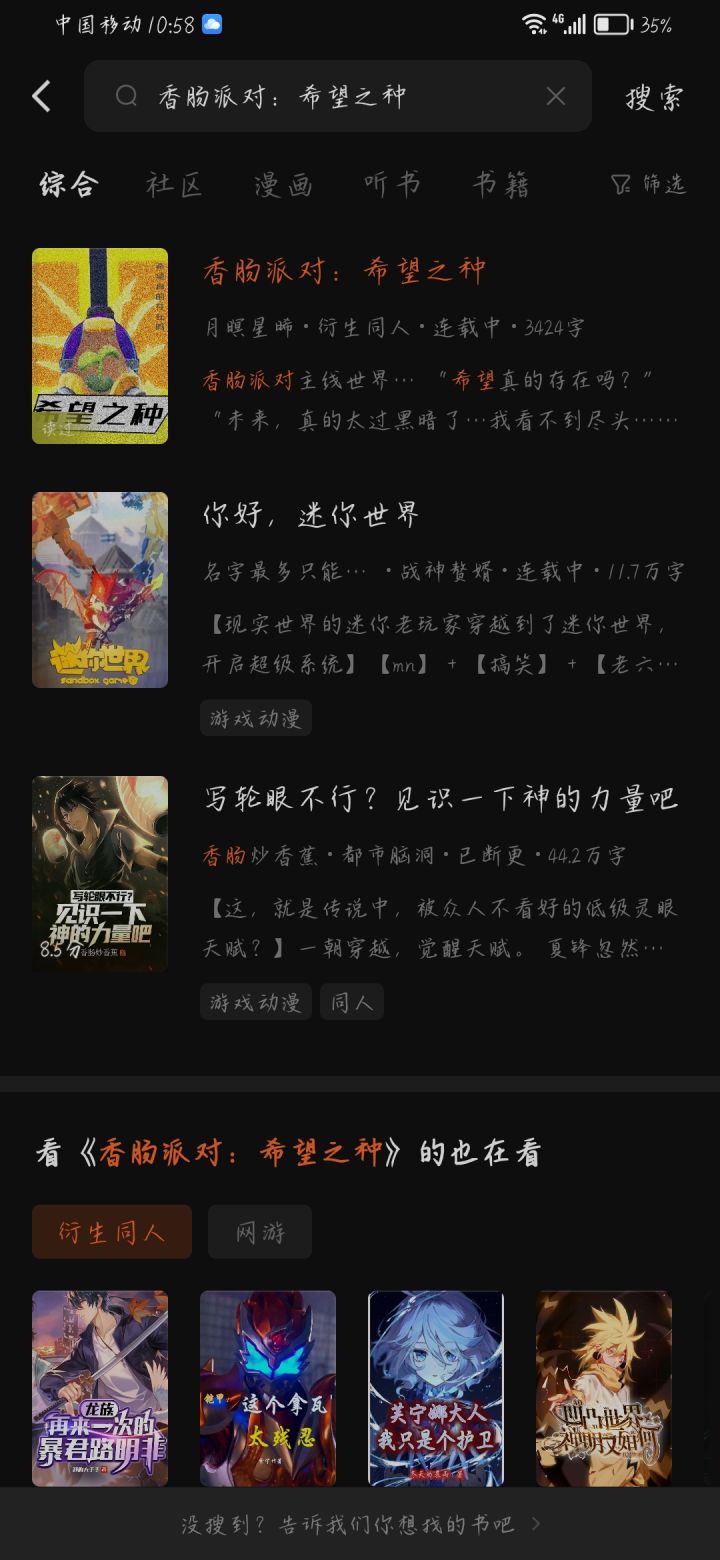Open the 游戏动漫 tag on the Sharingan novel
Image resolution: width=720 pixels, height=1560 pixels.
(x=255, y=1001)
